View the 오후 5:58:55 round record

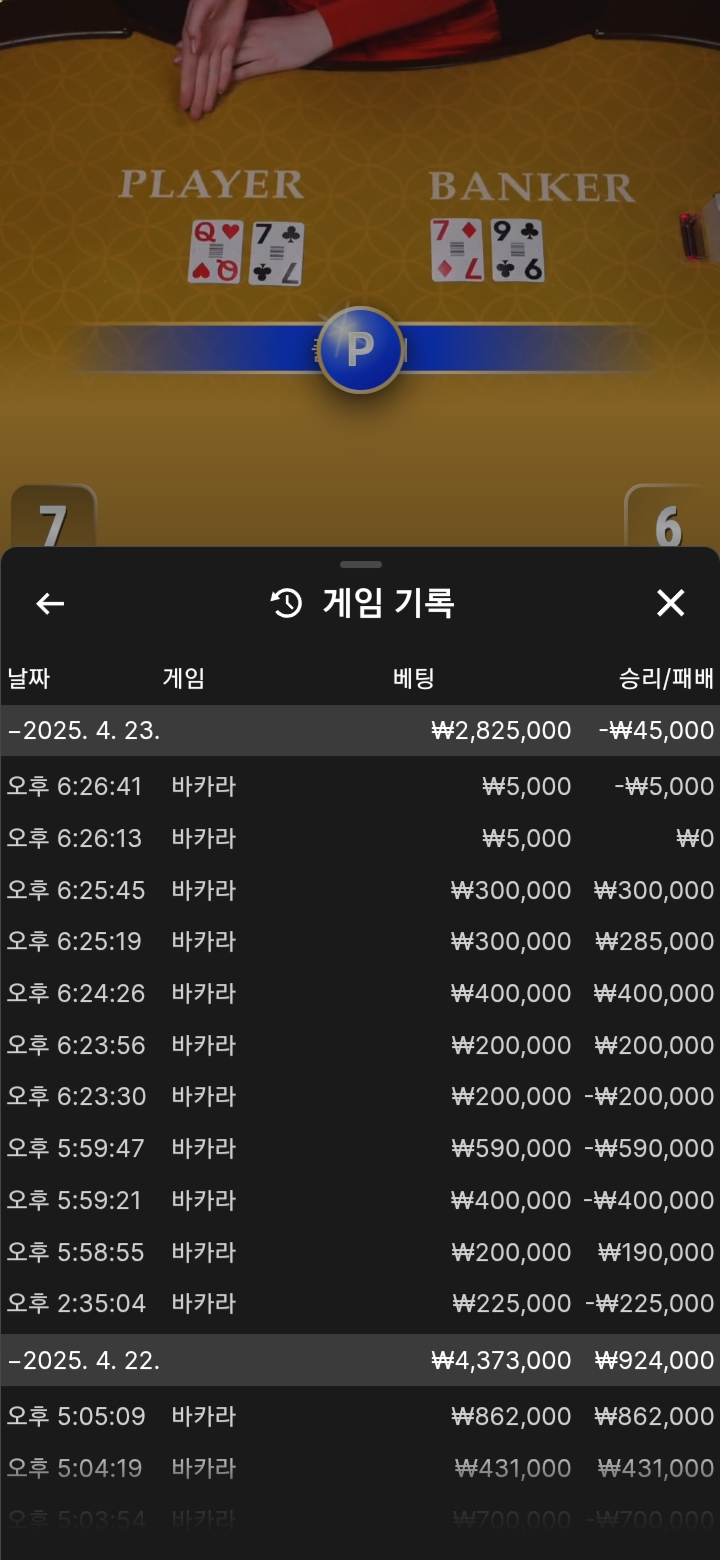point(360,1253)
